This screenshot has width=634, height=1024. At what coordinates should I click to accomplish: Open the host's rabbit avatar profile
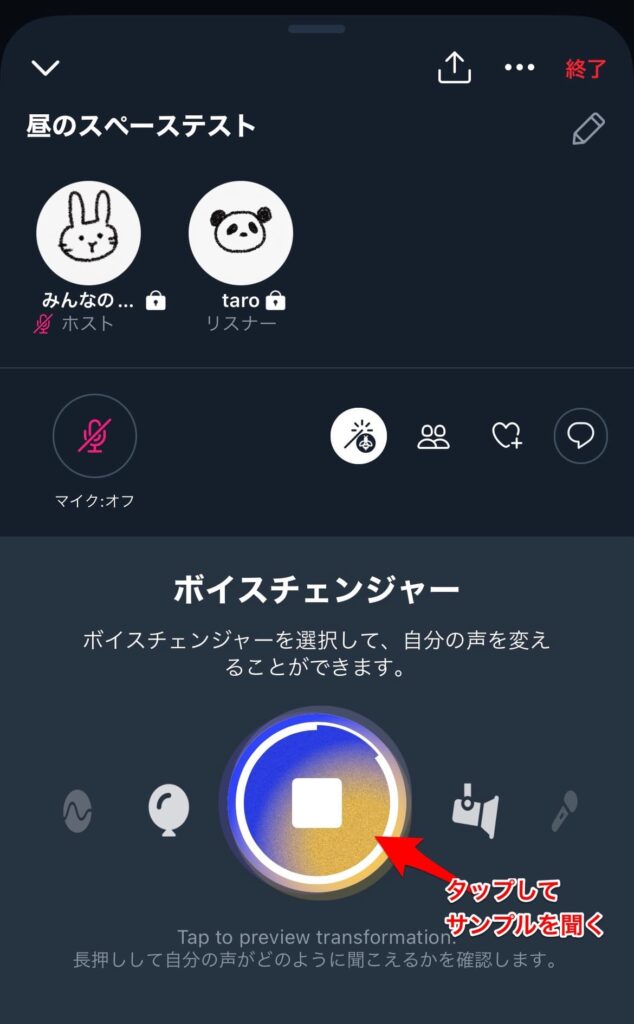click(x=88, y=233)
